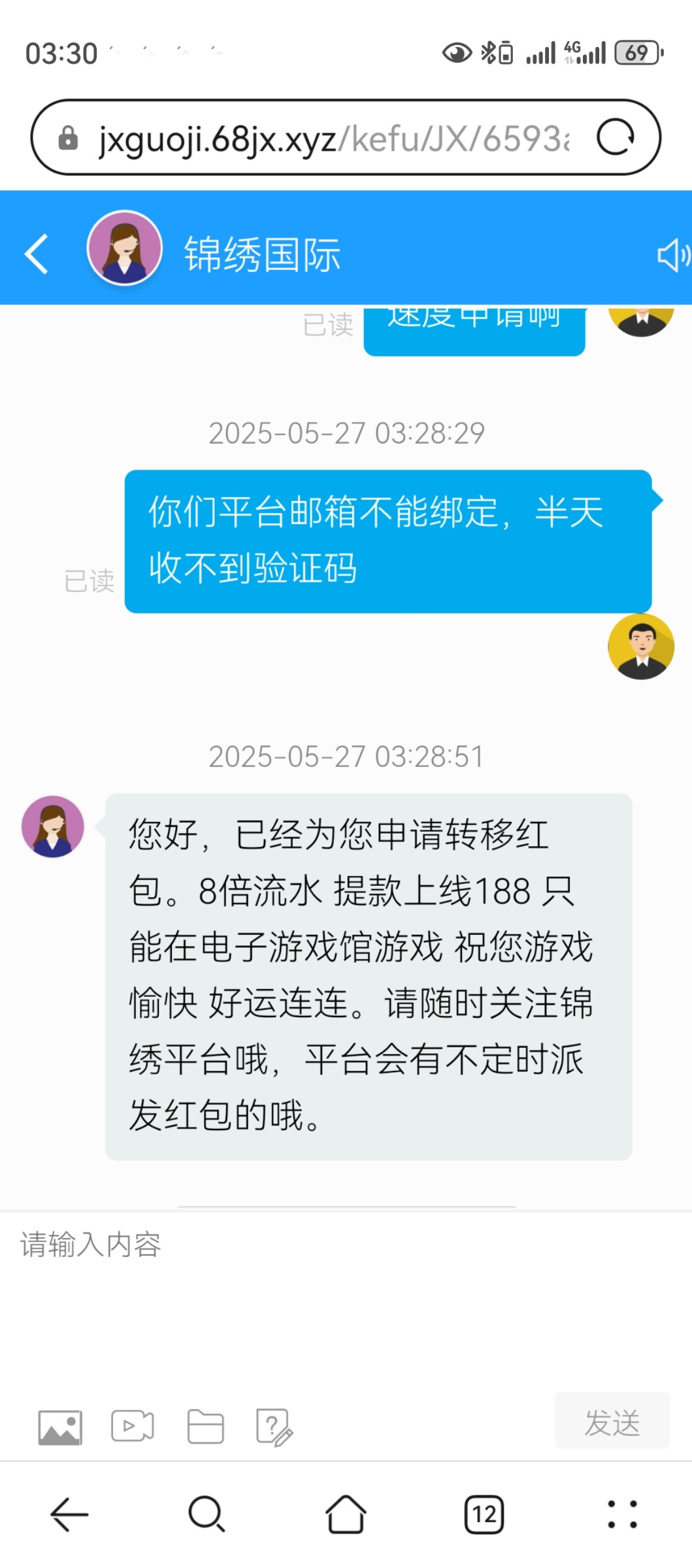Image resolution: width=692 pixels, height=1568 pixels.
Task: Open the question form icon
Action: 274,1427
